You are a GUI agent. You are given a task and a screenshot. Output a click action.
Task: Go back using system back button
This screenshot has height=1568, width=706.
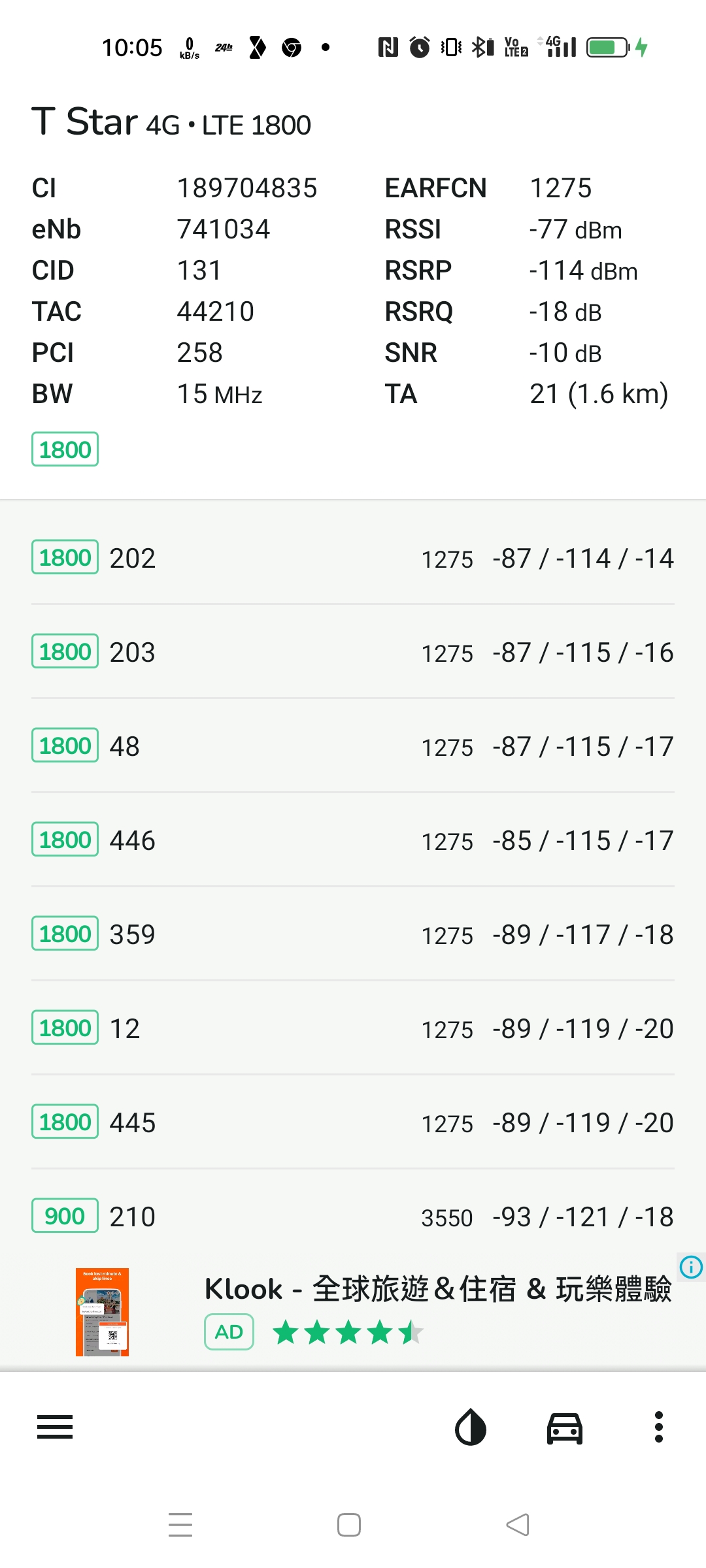[518, 1525]
